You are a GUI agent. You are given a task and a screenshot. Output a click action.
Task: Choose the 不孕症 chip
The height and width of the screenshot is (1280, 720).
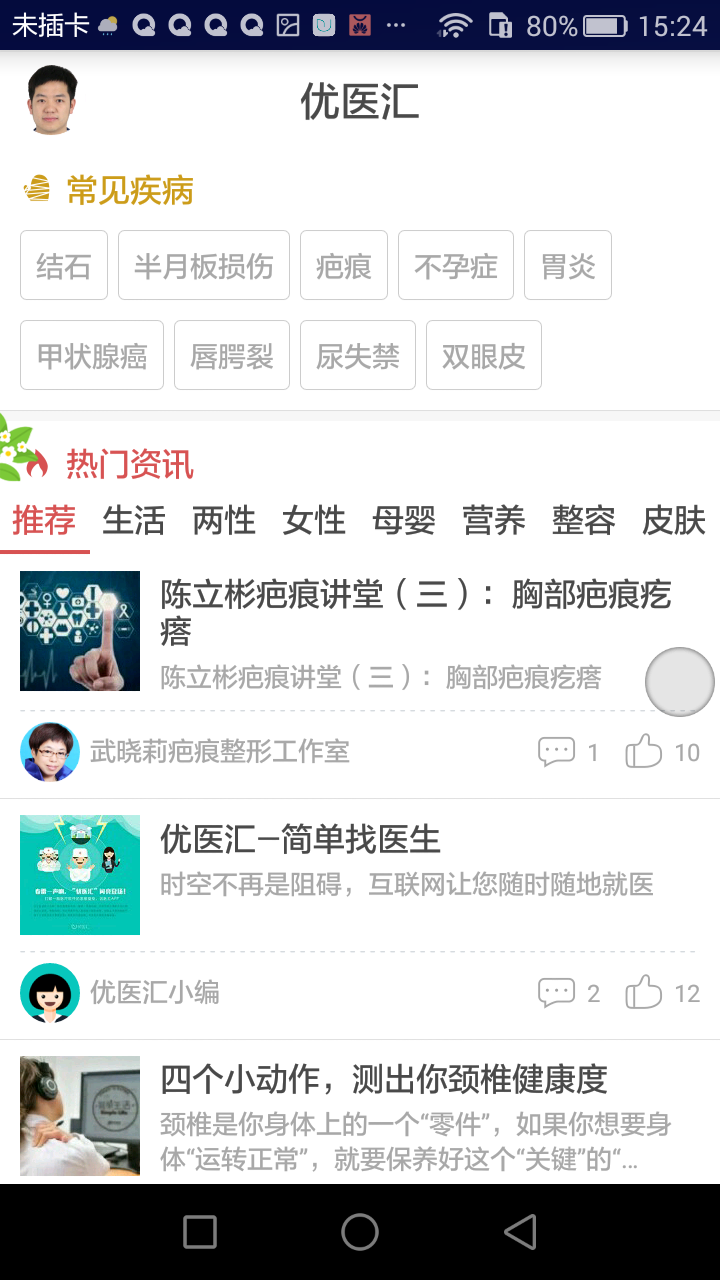click(456, 266)
